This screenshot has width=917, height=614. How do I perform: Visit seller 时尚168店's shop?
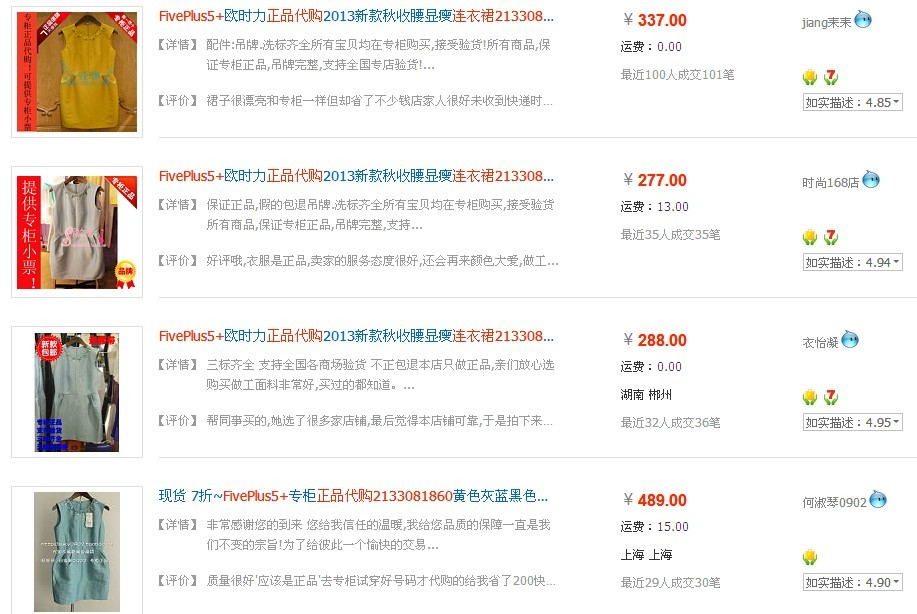pyautogui.click(x=830, y=182)
